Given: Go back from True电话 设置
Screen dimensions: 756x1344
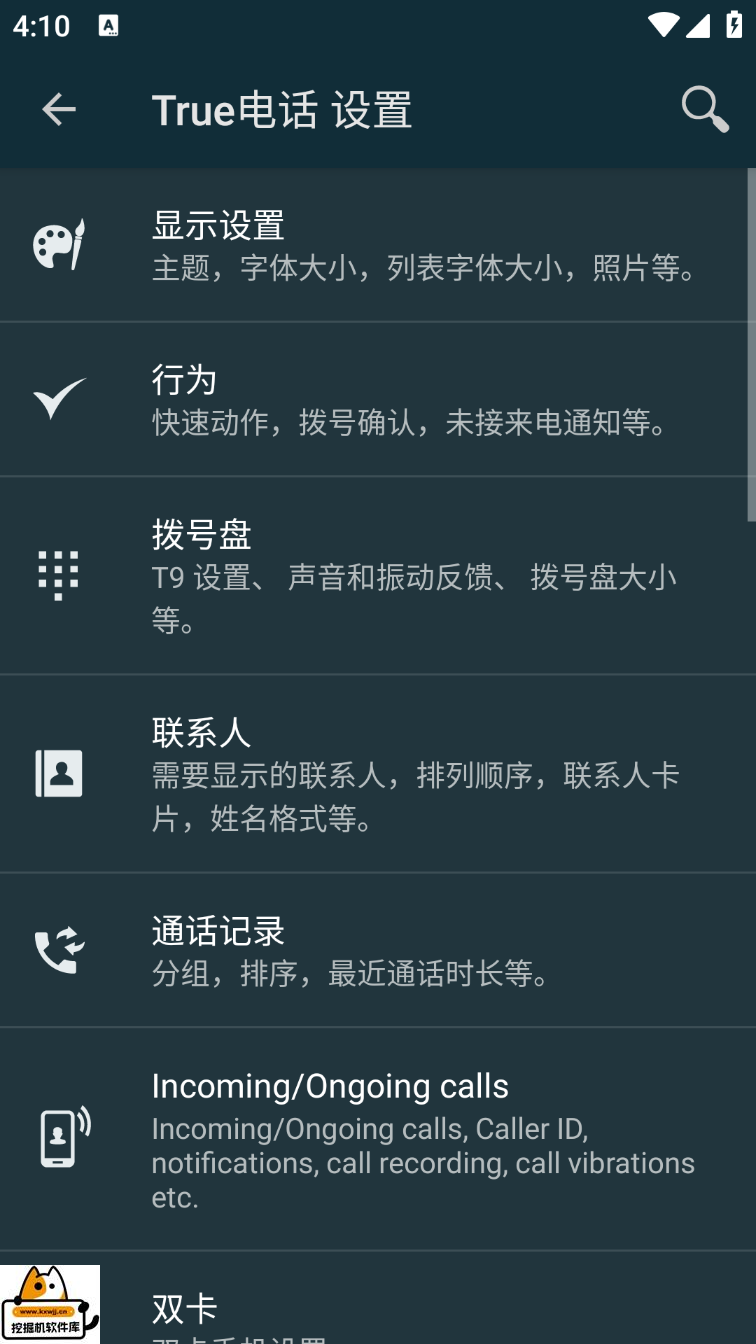Looking at the screenshot, I should [x=59, y=109].
